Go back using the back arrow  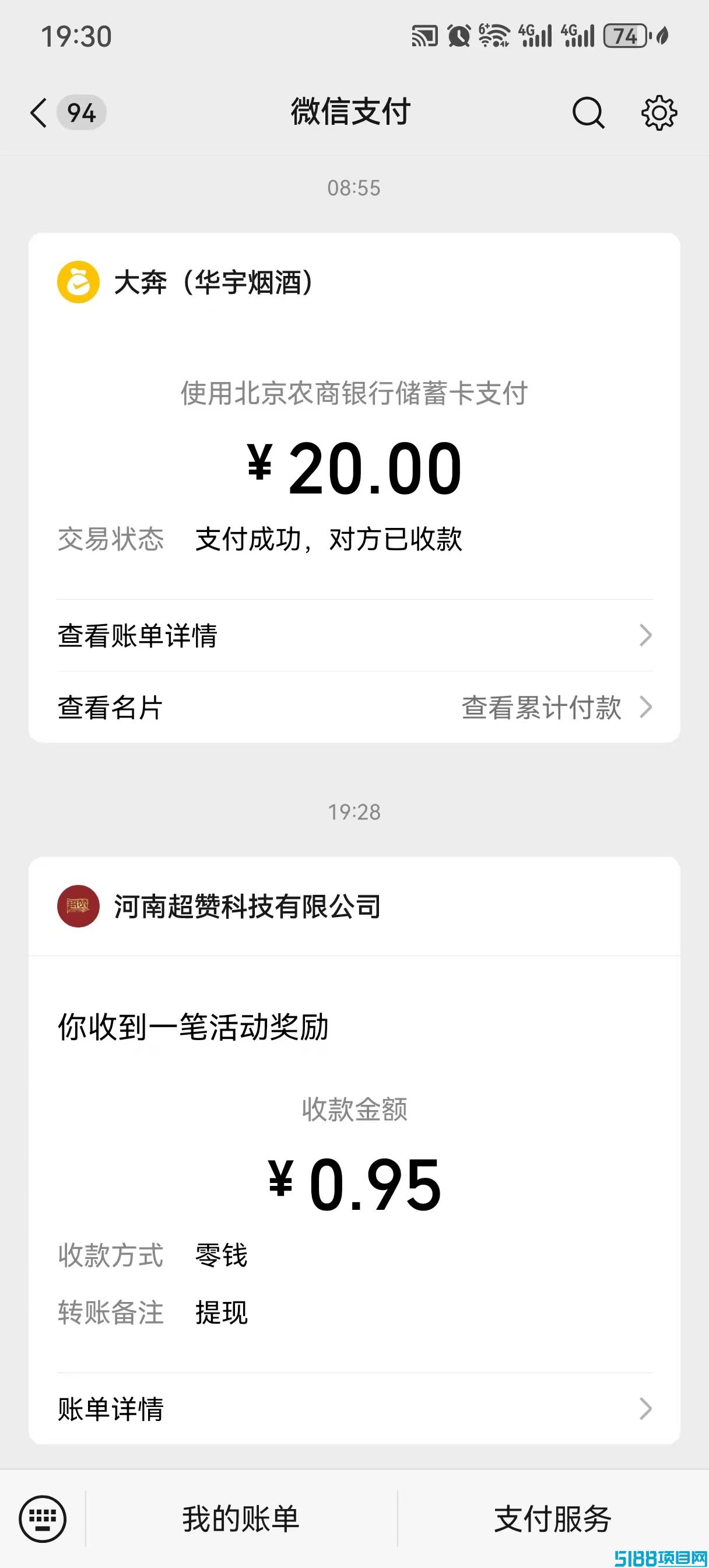(38, 113)
